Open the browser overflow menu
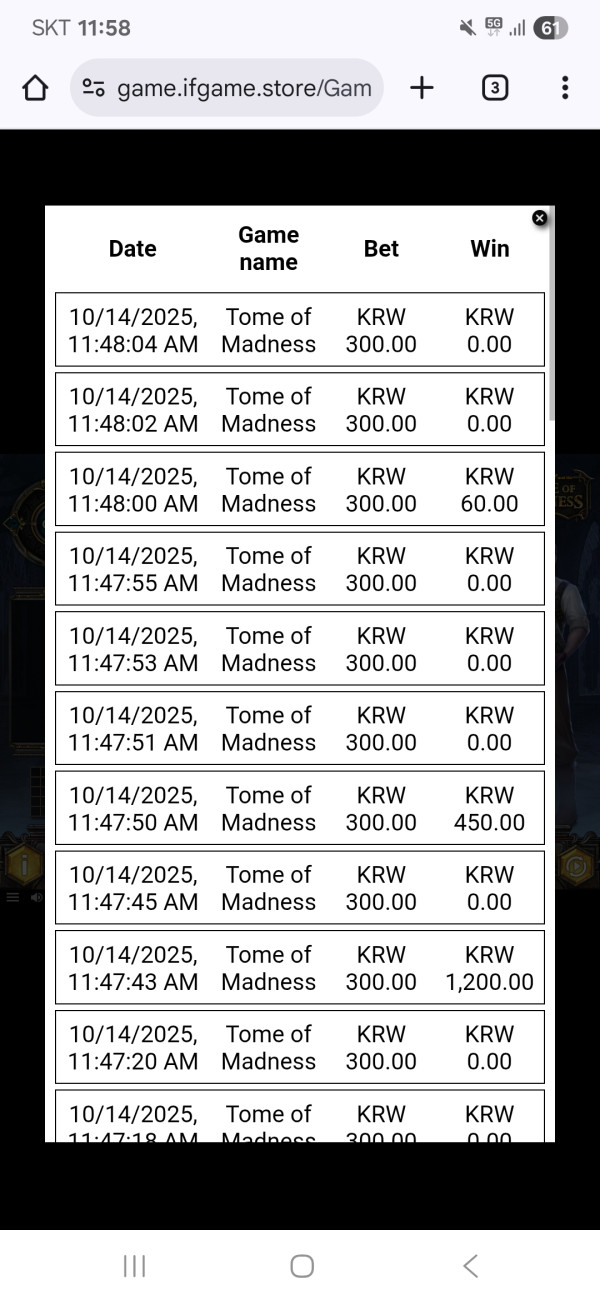This screenshot has width=600, height=1300. [x=565, y=88]
